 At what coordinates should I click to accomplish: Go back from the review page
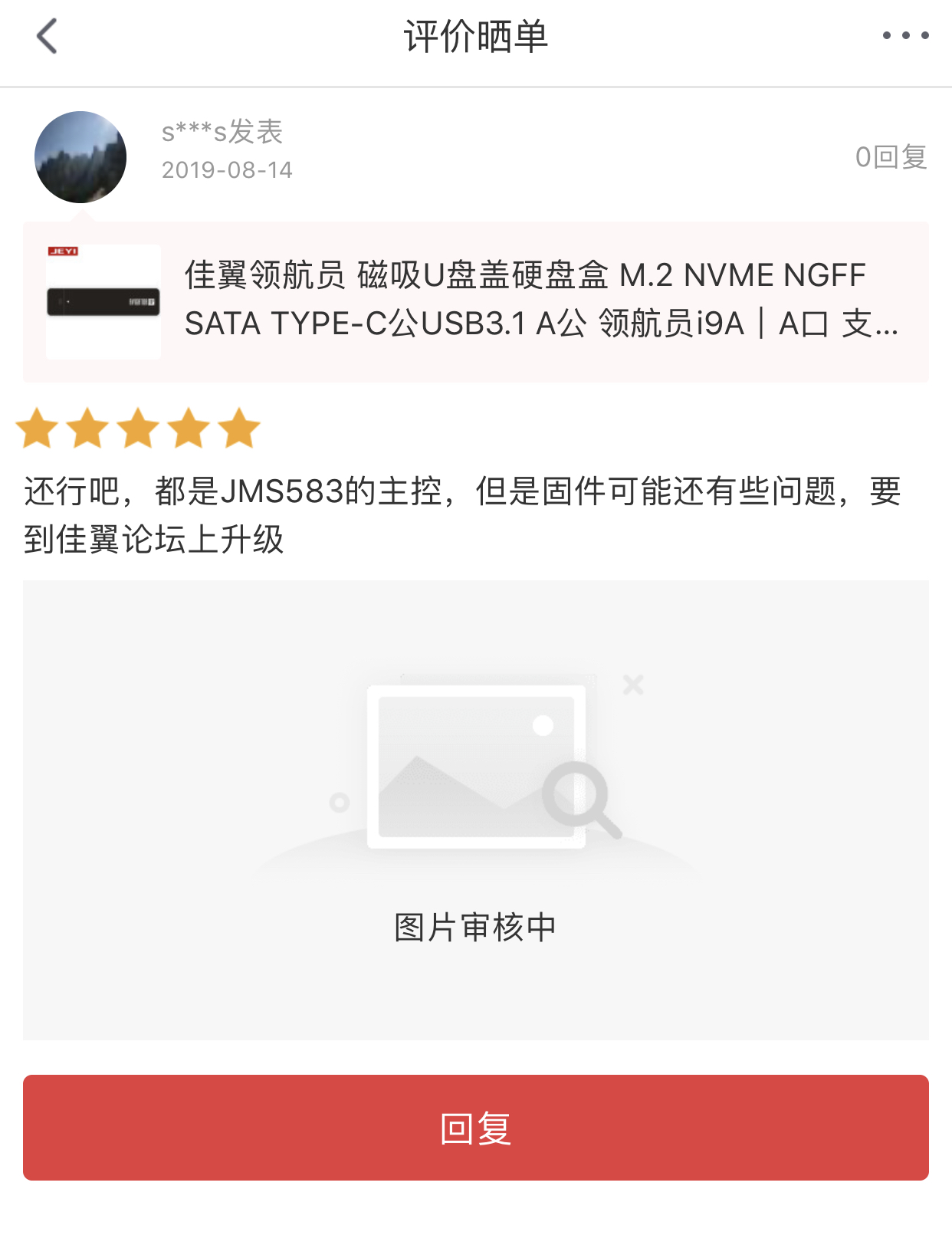pyautogui.click(x=48, y=36)
